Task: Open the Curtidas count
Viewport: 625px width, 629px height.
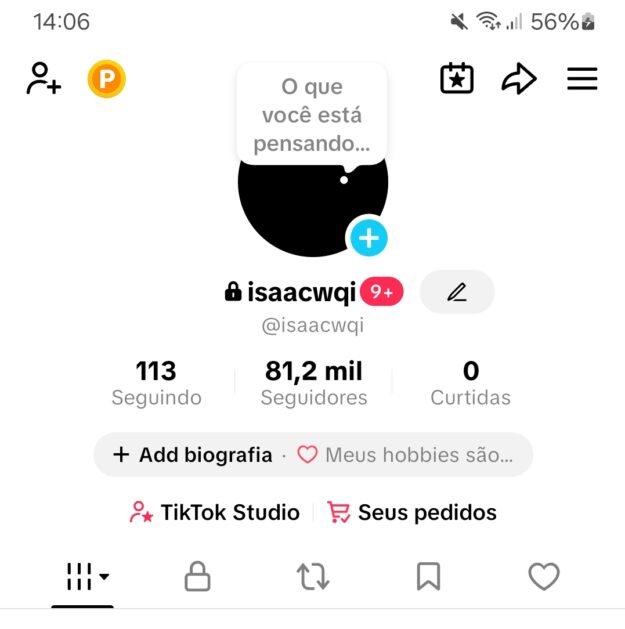Action: click(x=470, y=383)
